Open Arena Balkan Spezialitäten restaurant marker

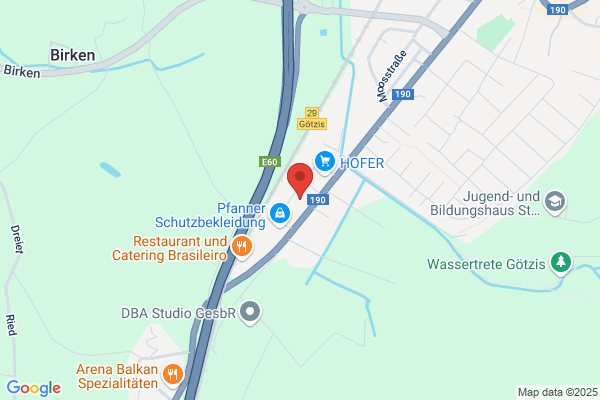[173, 375]
